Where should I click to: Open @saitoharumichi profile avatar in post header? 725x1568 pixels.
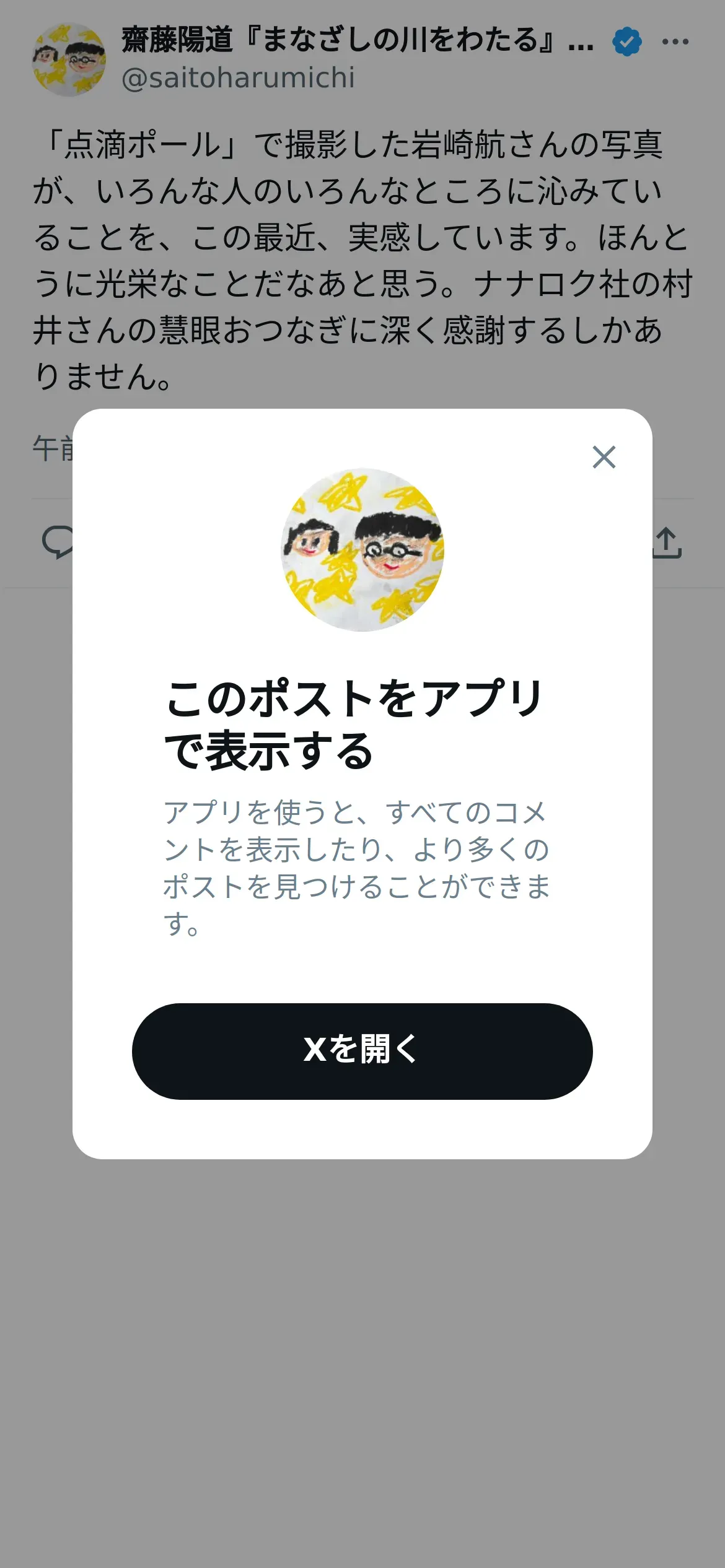tap(69, 59)
